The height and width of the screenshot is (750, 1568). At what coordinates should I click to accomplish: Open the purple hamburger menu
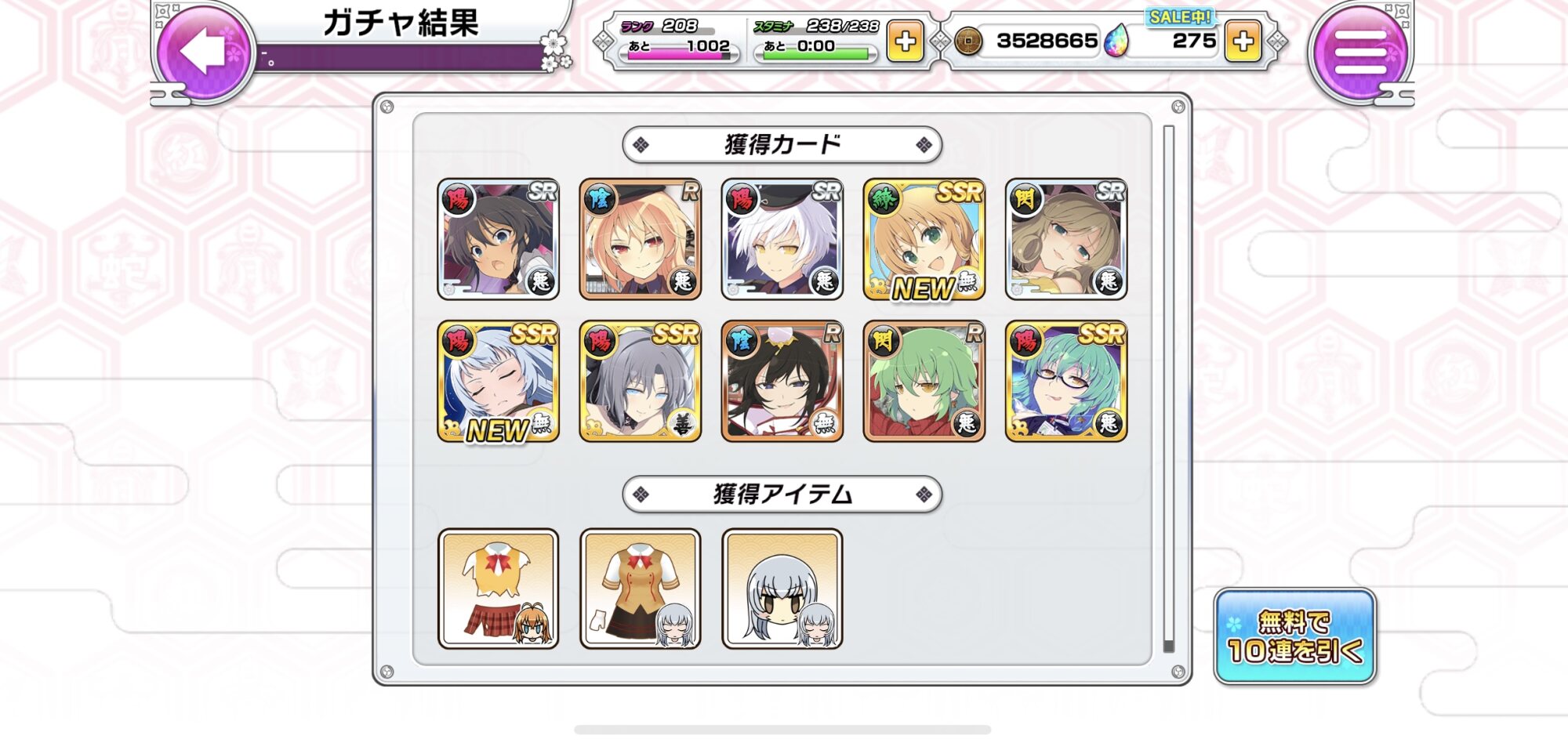tap(1359, 53)
